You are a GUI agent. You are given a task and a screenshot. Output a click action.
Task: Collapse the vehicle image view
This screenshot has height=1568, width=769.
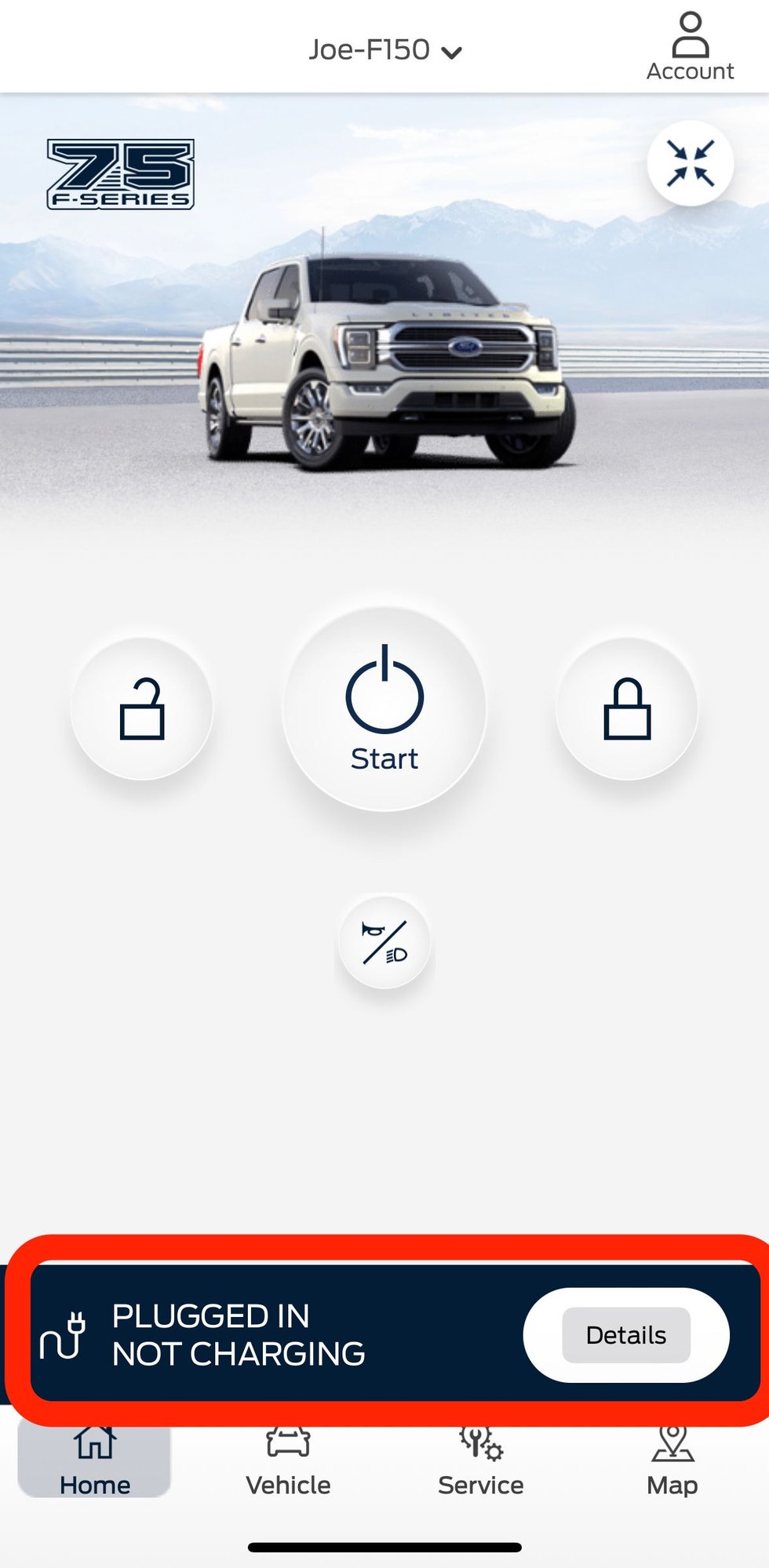point(690,163)
